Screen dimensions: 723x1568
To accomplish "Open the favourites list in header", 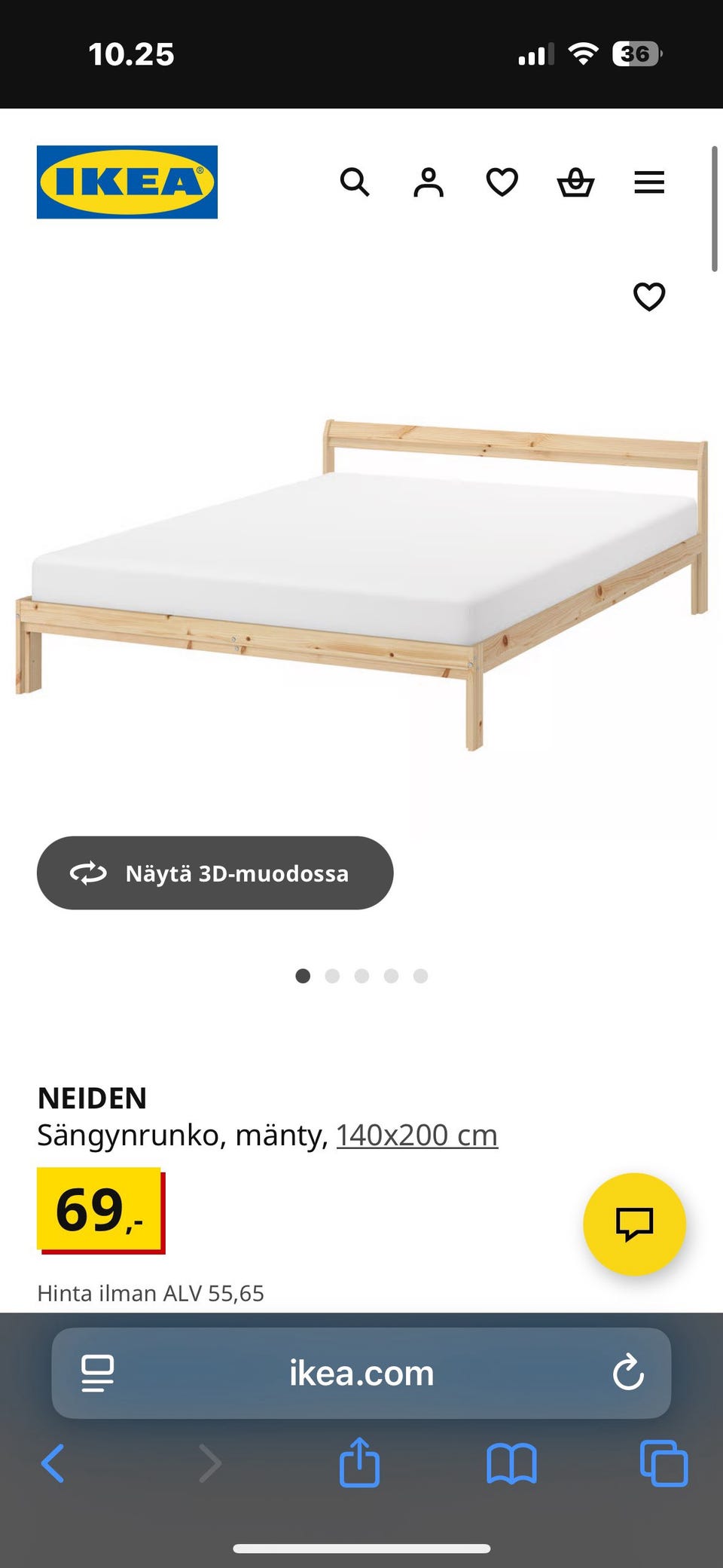I will pos(502,182).
